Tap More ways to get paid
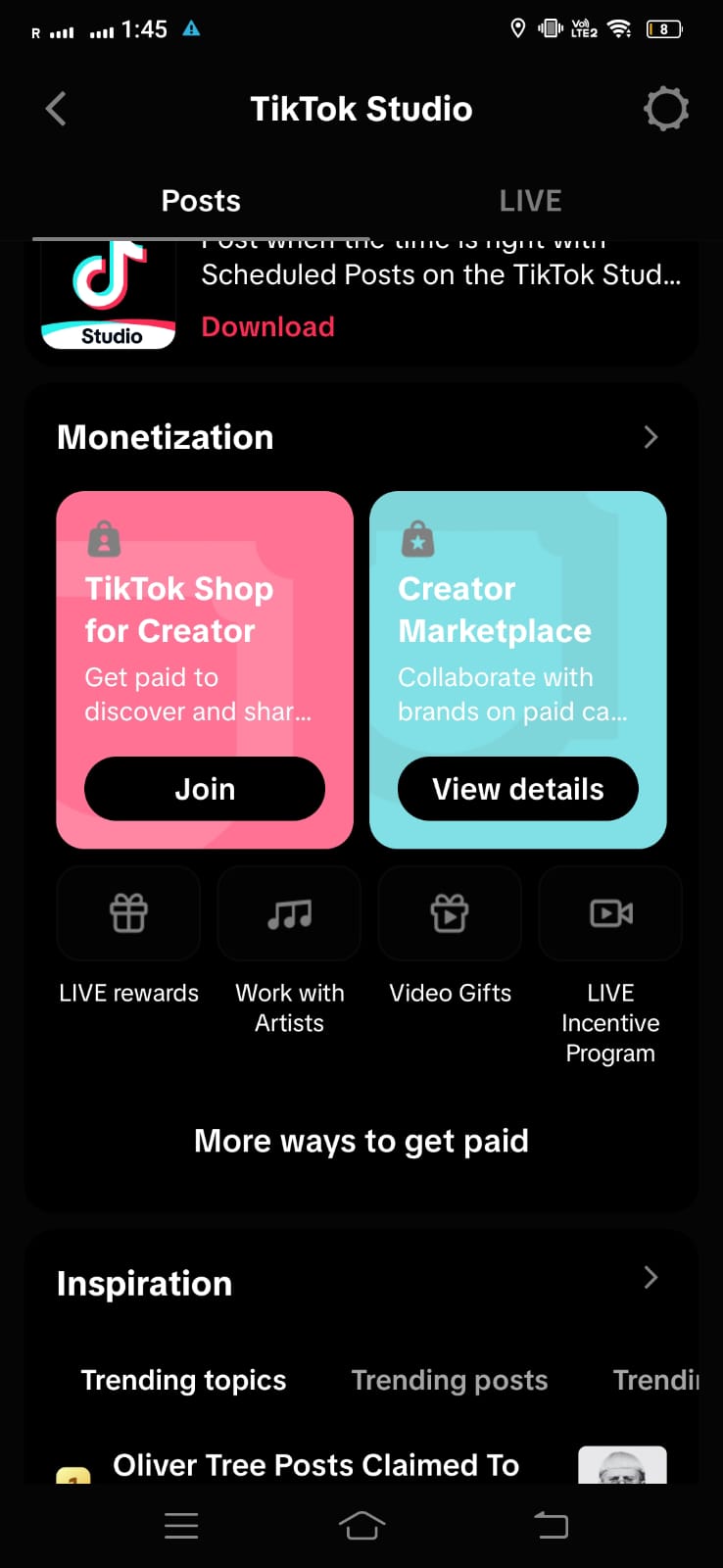 point(361,1141)
